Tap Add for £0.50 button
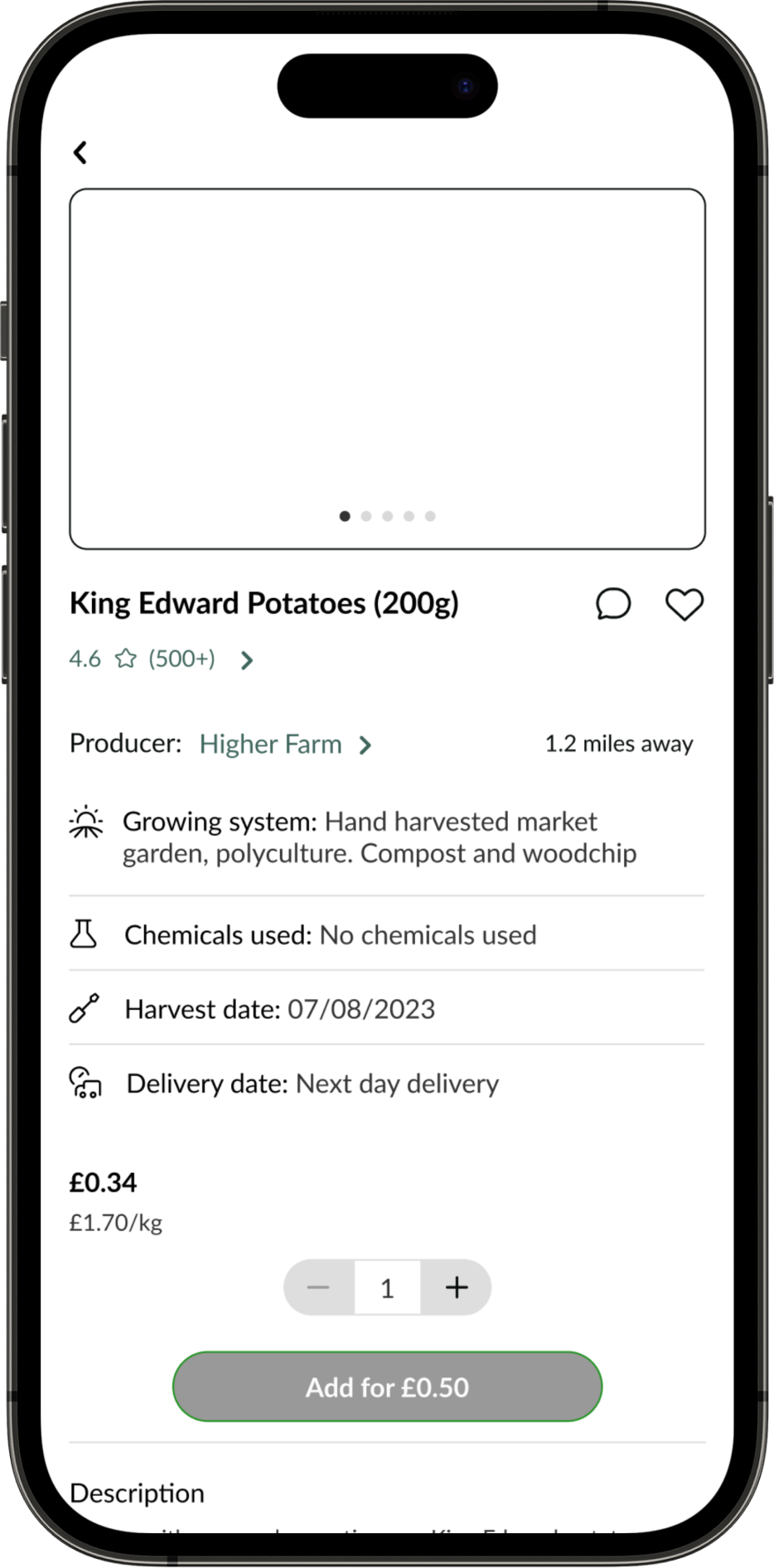This screenshot has height=1568, width=774. pyautogui.click(x=387, y=1387)
